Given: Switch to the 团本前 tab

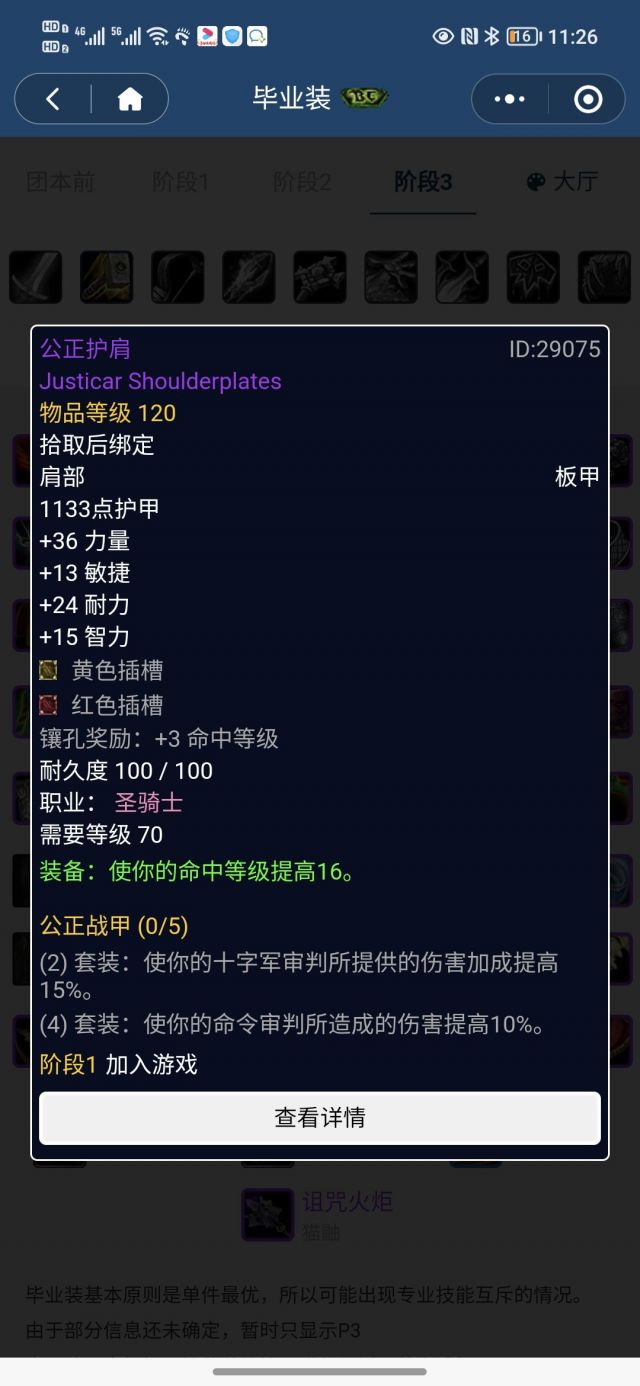Looking at the screenshot, I should pos(60,181).
